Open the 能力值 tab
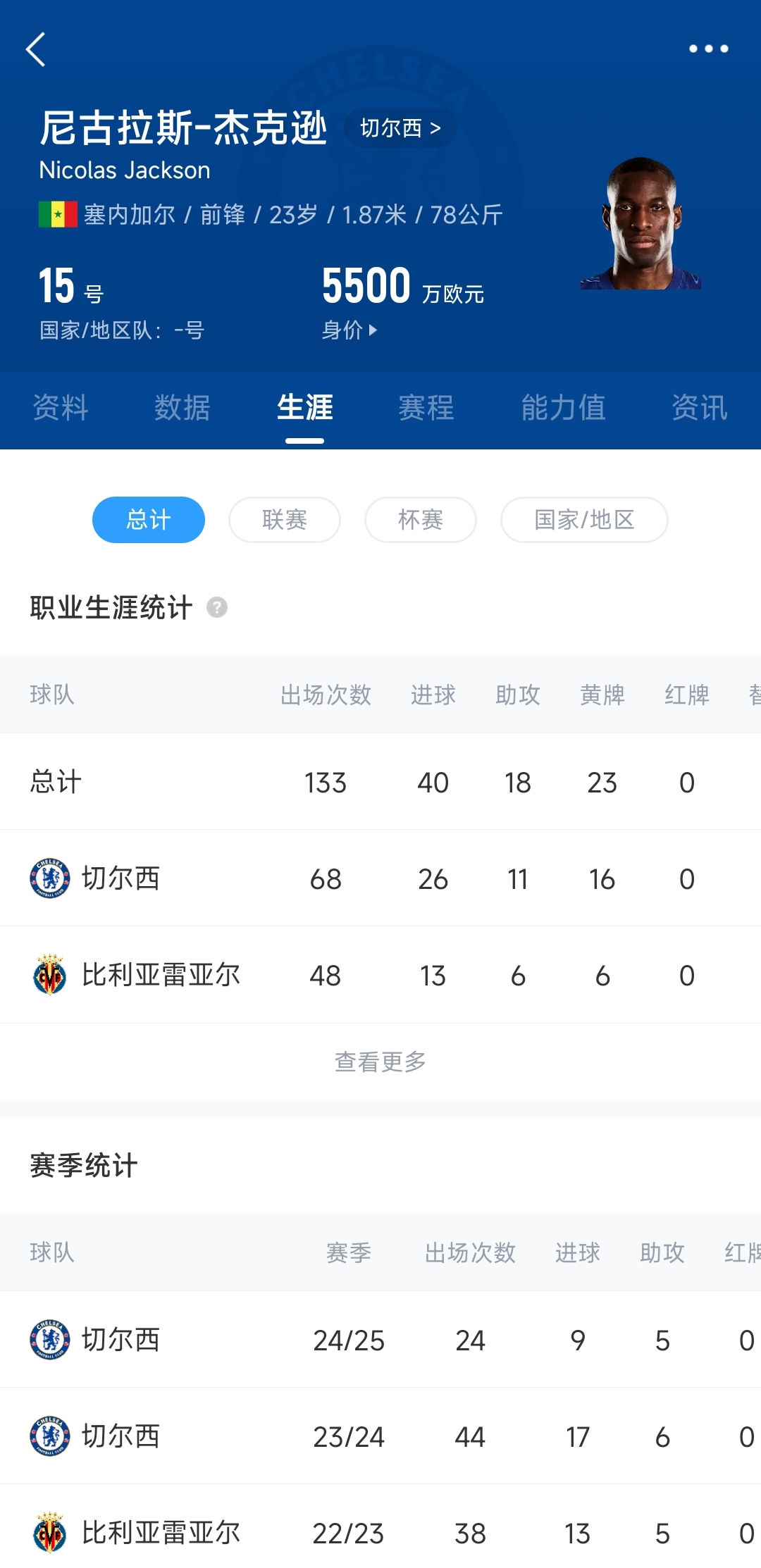The image size is (761, 1568). tap(563, 408)
